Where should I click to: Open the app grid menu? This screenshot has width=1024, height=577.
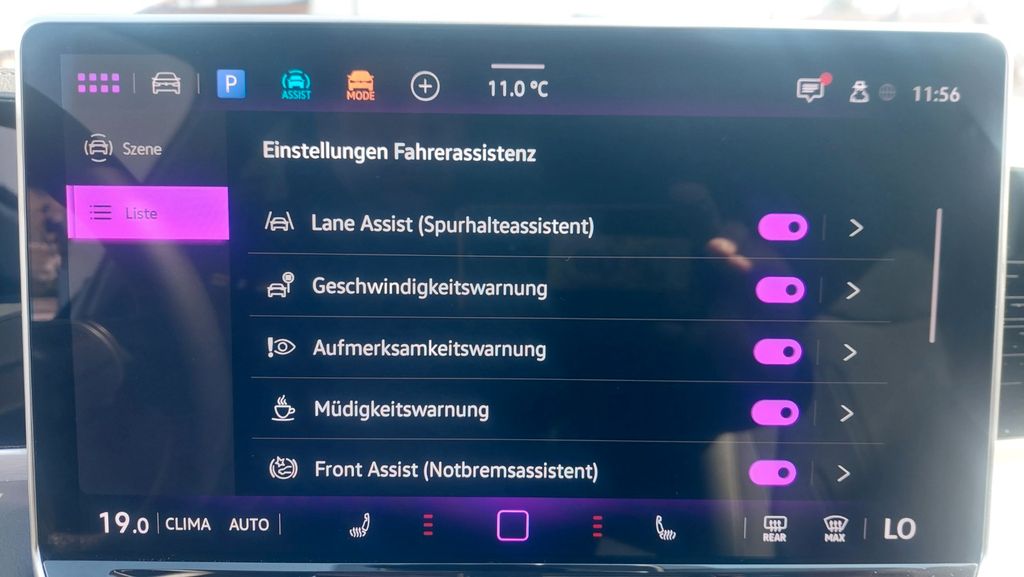click(98, 83)
